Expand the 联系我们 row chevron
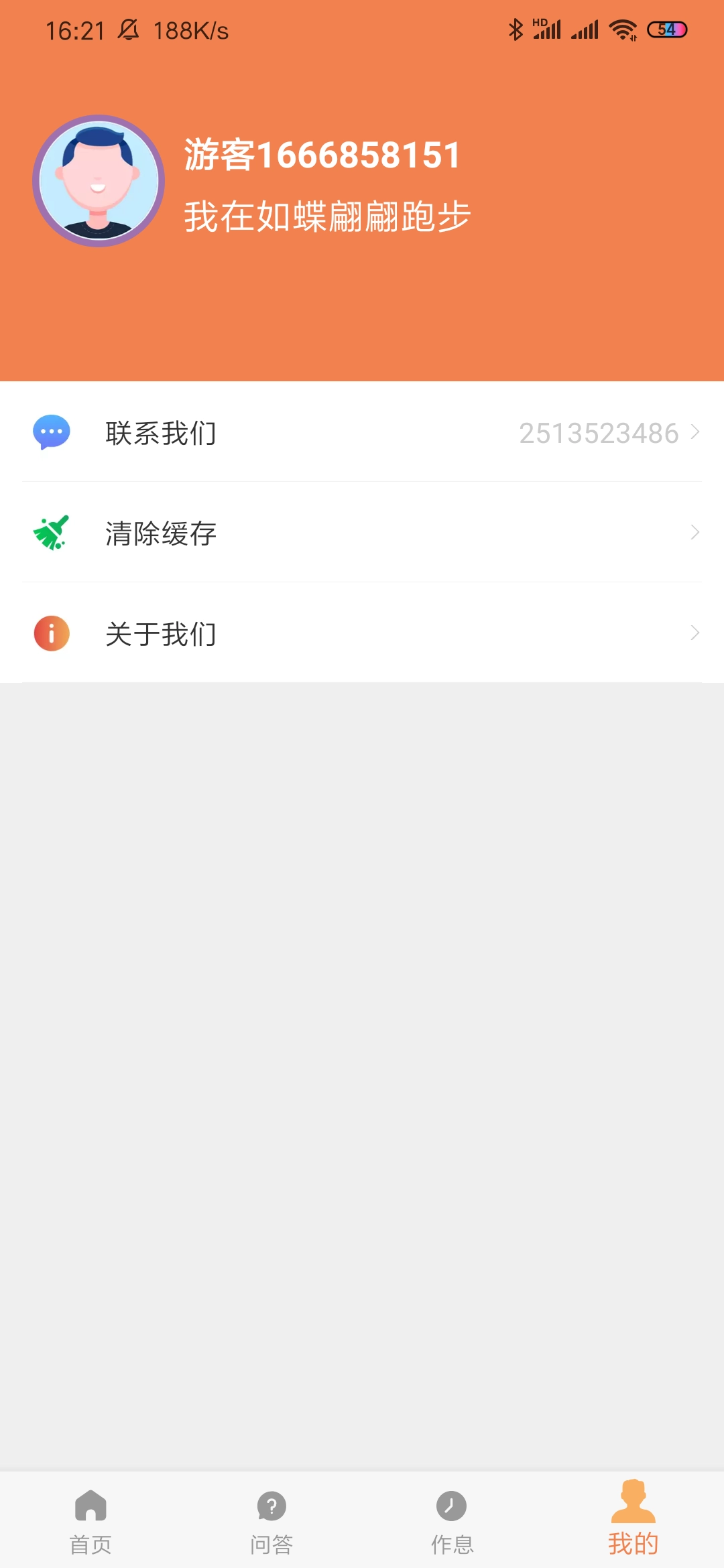This screenshot has width=724, height=1568. (695, 433)
